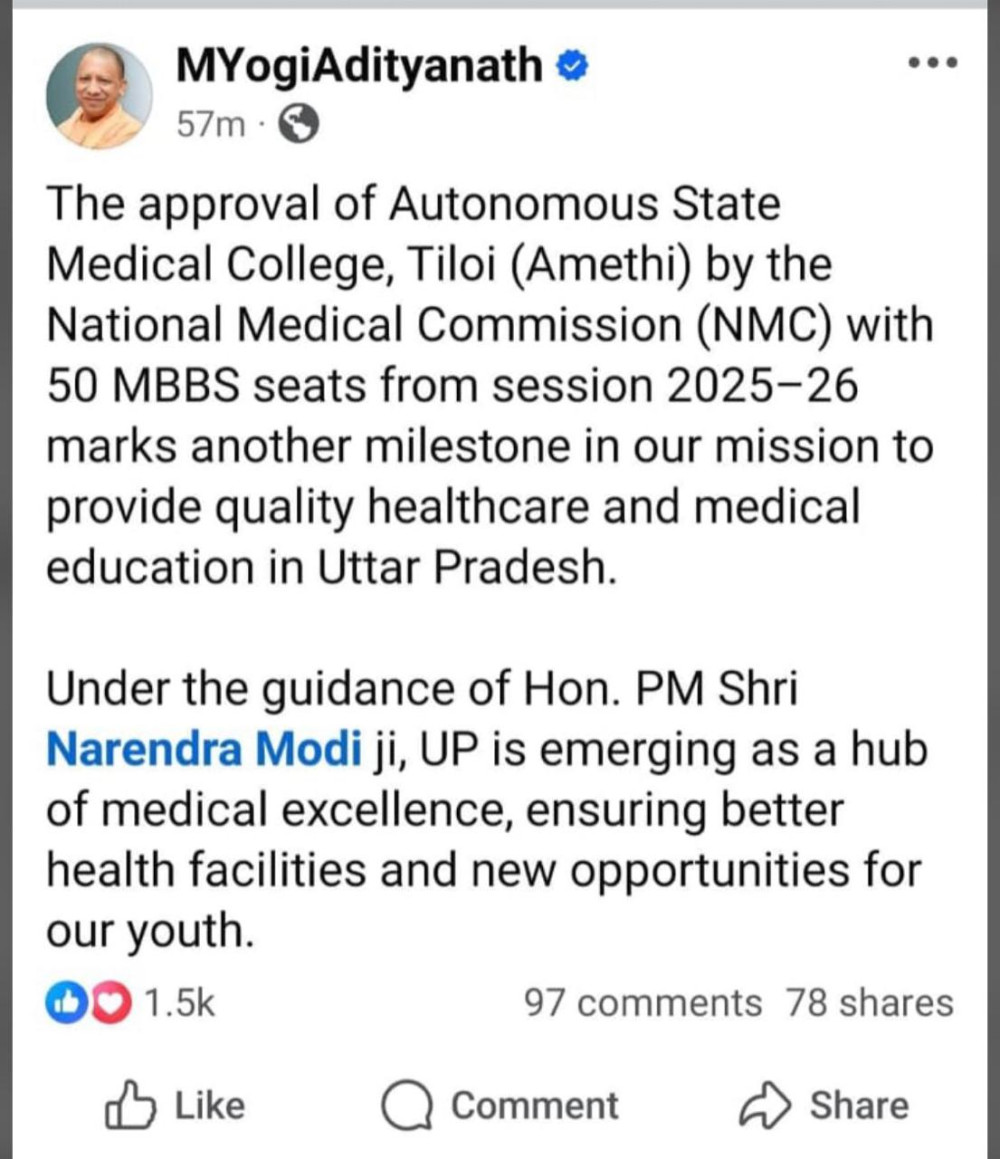
Task: View the poster's profile picture
Action: point(99,96)
